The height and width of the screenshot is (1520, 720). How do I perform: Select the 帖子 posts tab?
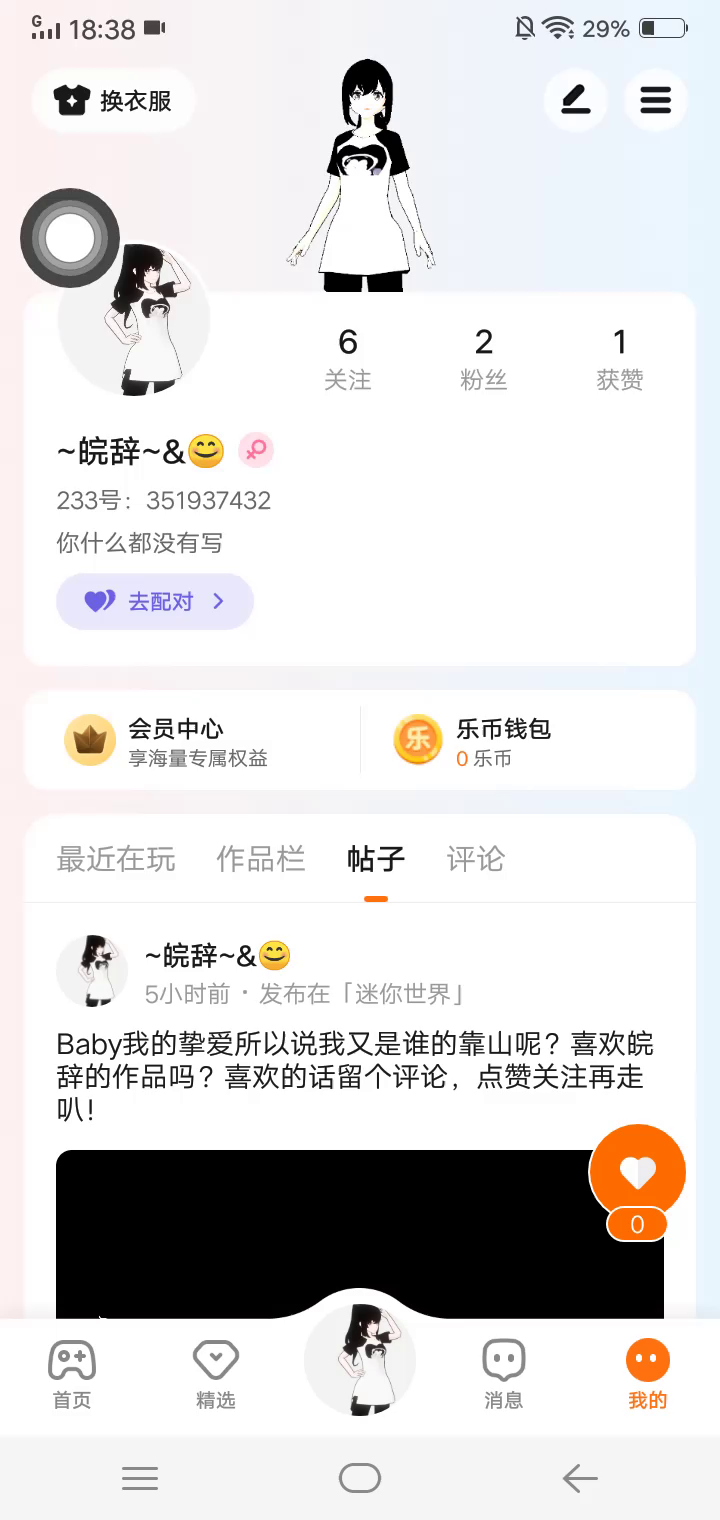click(x=376, y=859)
